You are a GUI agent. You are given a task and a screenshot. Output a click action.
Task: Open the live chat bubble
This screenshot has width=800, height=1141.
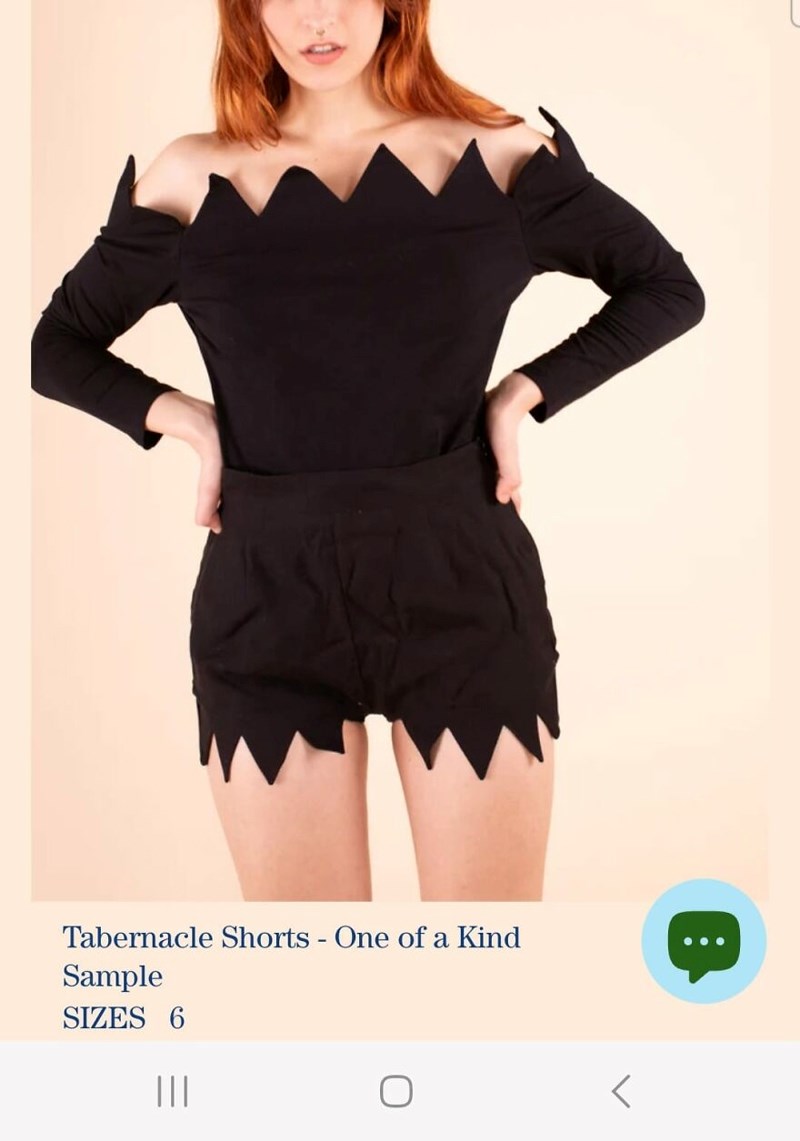[x=704, y=941]
